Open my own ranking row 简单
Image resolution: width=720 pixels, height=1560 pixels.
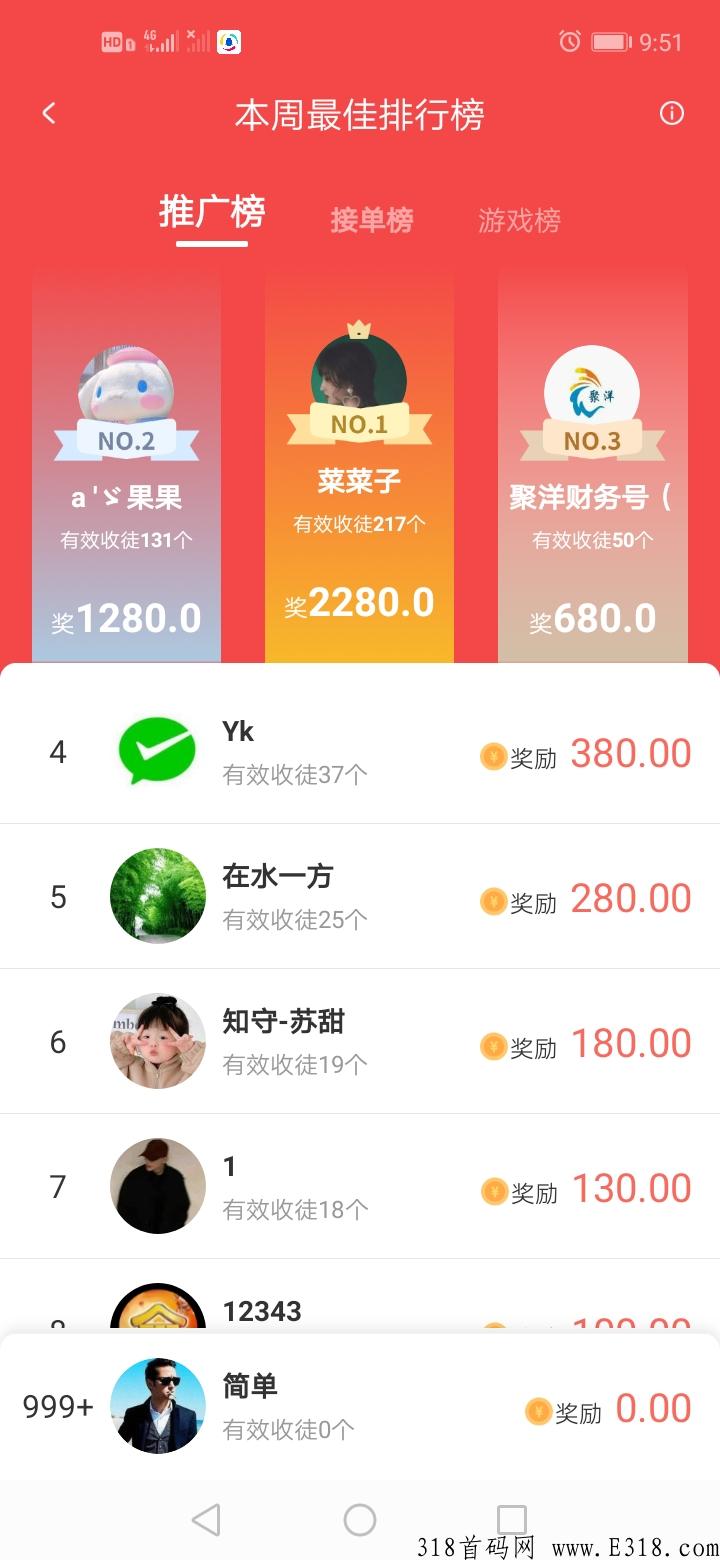click(360, 1407)
